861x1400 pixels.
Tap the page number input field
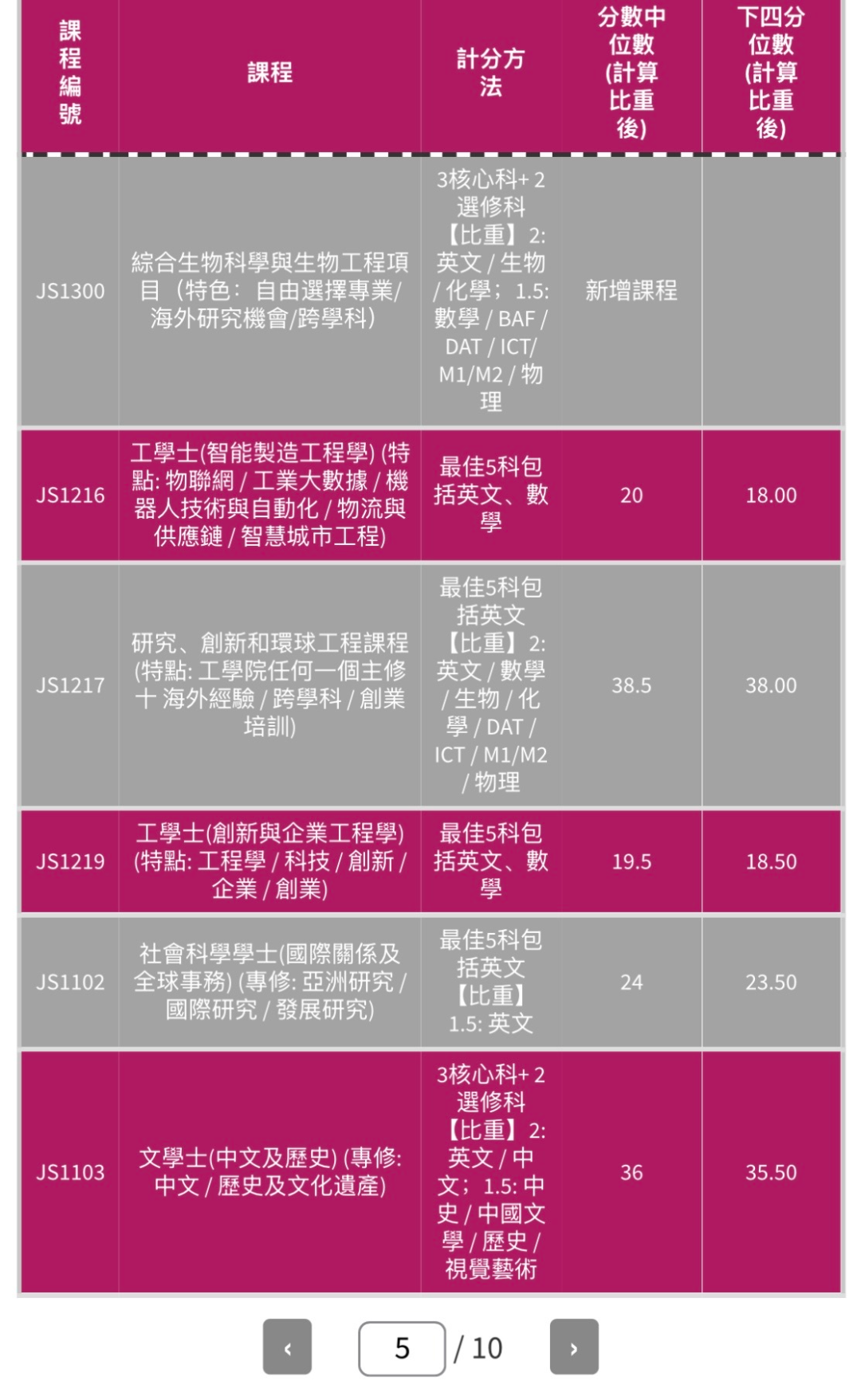[x=402, y=1348]
